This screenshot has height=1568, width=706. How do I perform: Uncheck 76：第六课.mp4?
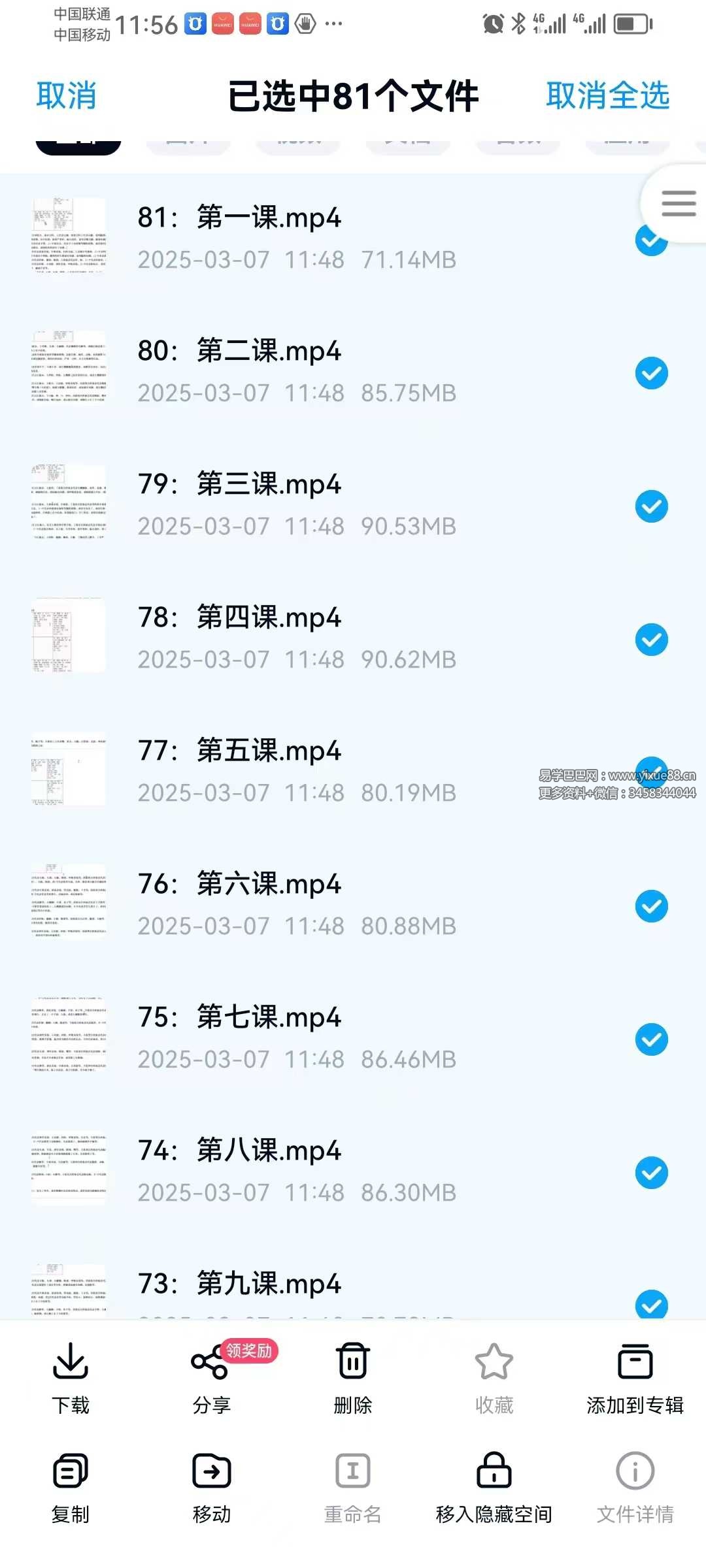651,906
